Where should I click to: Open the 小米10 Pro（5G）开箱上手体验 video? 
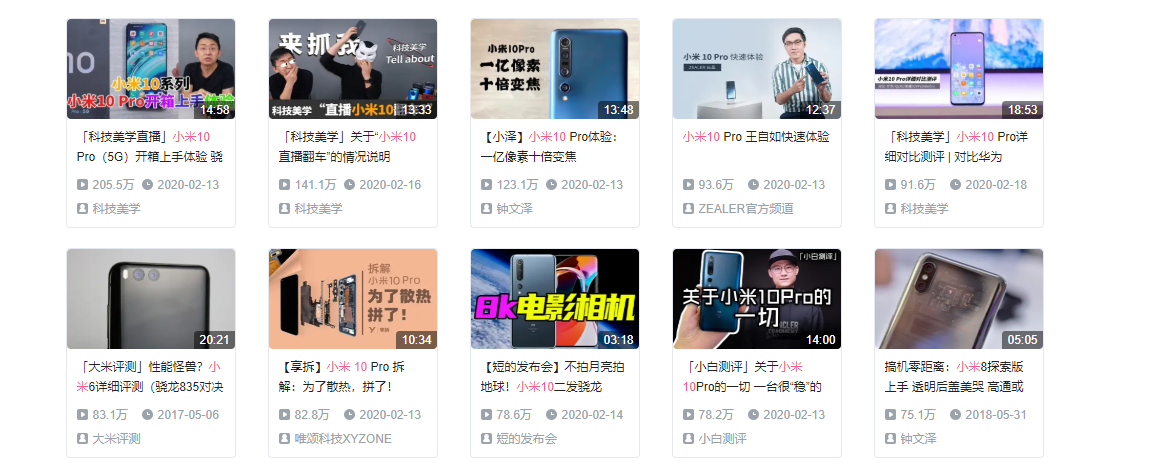pyautogui.click(x=150, y=69)
